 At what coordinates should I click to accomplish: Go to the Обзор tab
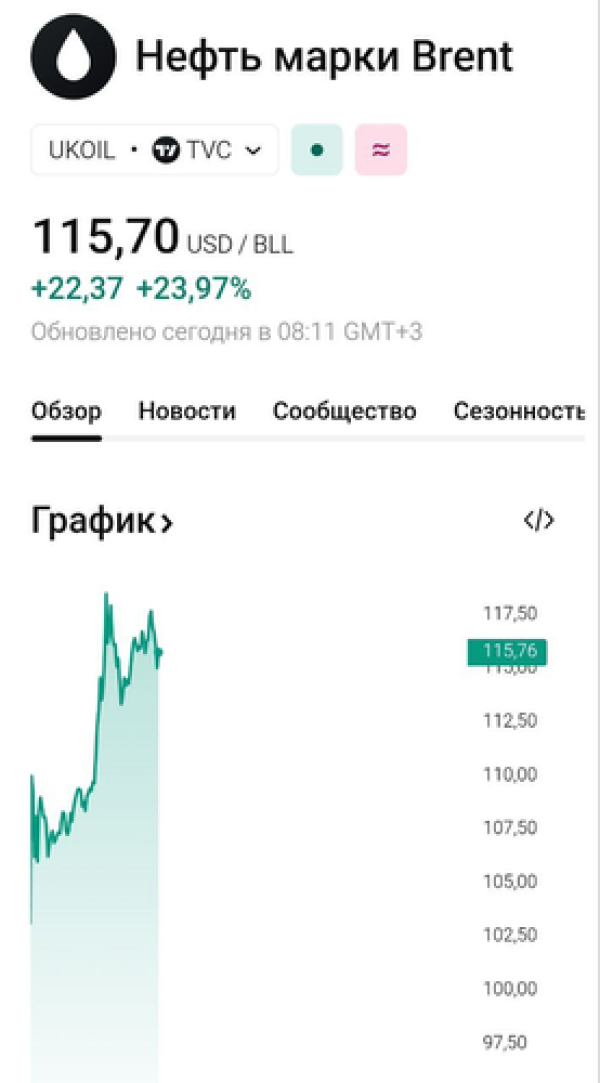(x=66, y=411)
